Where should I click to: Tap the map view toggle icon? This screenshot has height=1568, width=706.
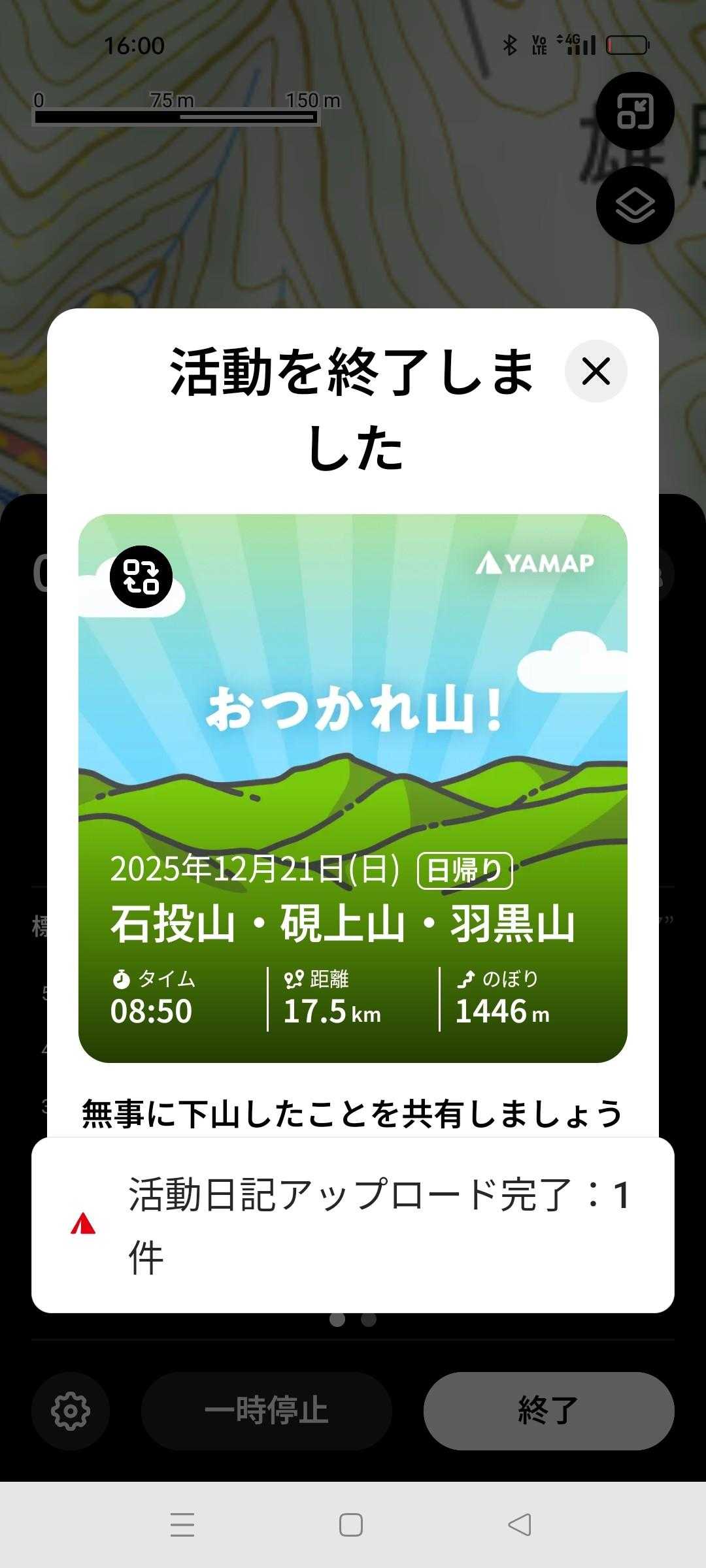(x=635, y=111)
